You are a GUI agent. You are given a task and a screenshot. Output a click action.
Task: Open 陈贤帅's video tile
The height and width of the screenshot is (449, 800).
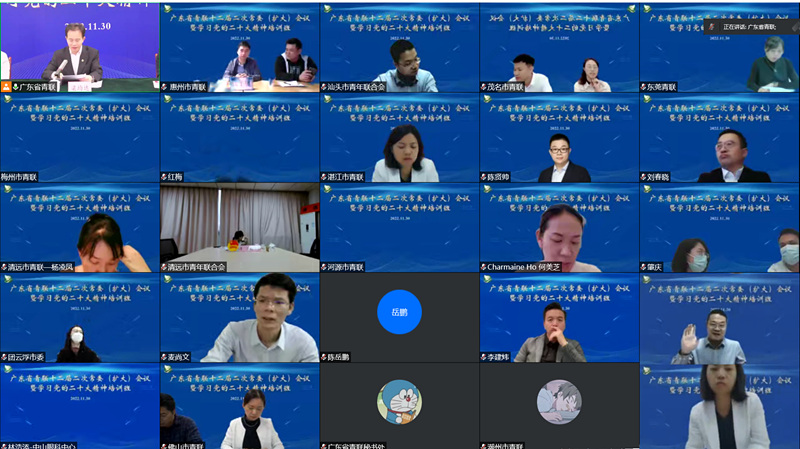pos(559,138)
